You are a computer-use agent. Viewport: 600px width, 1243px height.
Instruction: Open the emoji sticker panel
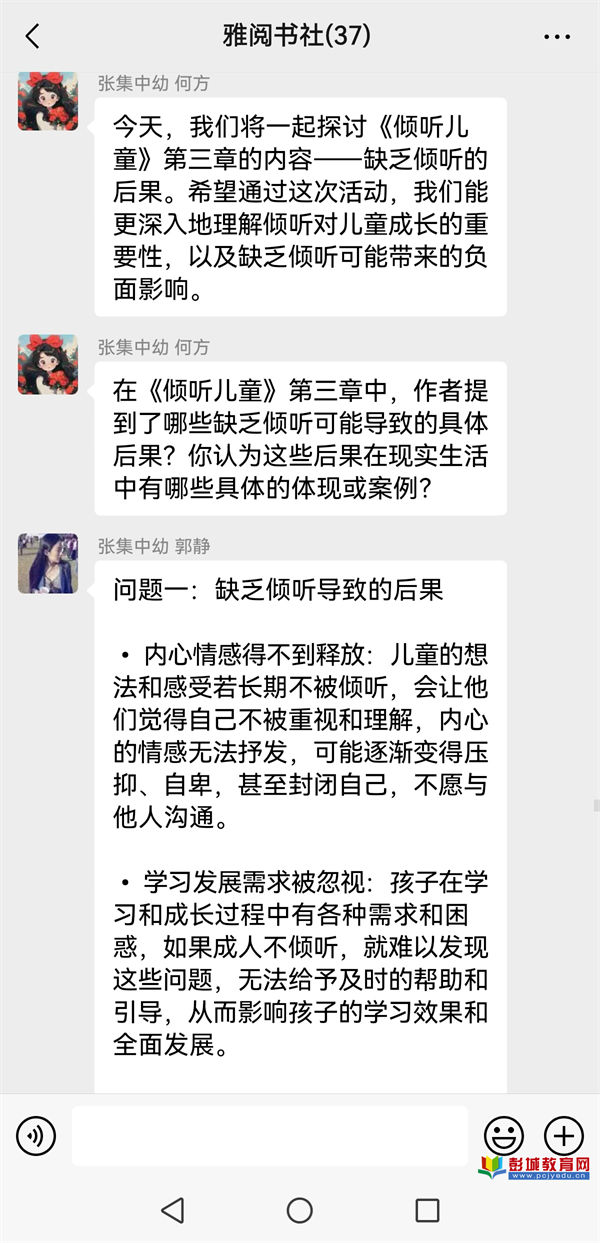click(x=504, y=1135)
